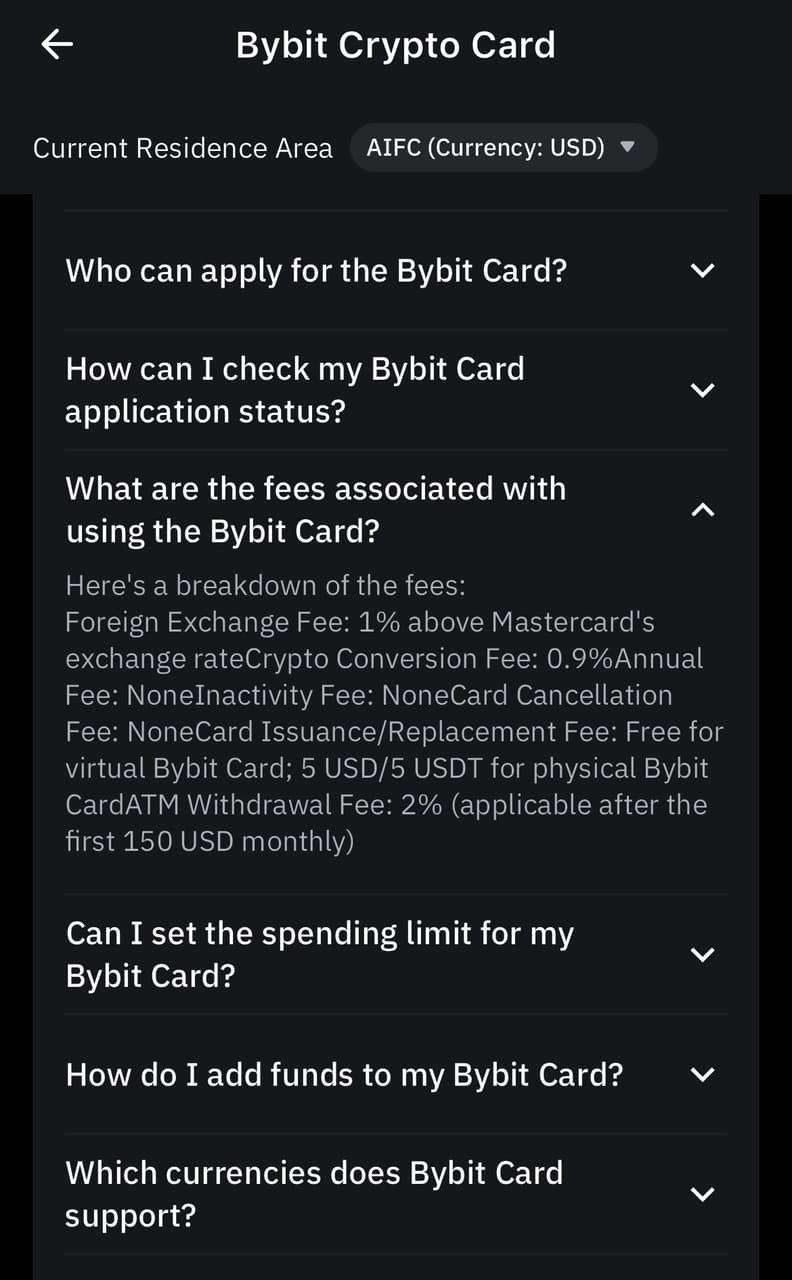Toggle the application status FAQ open

pyautogui.click(x=295, y=390)
